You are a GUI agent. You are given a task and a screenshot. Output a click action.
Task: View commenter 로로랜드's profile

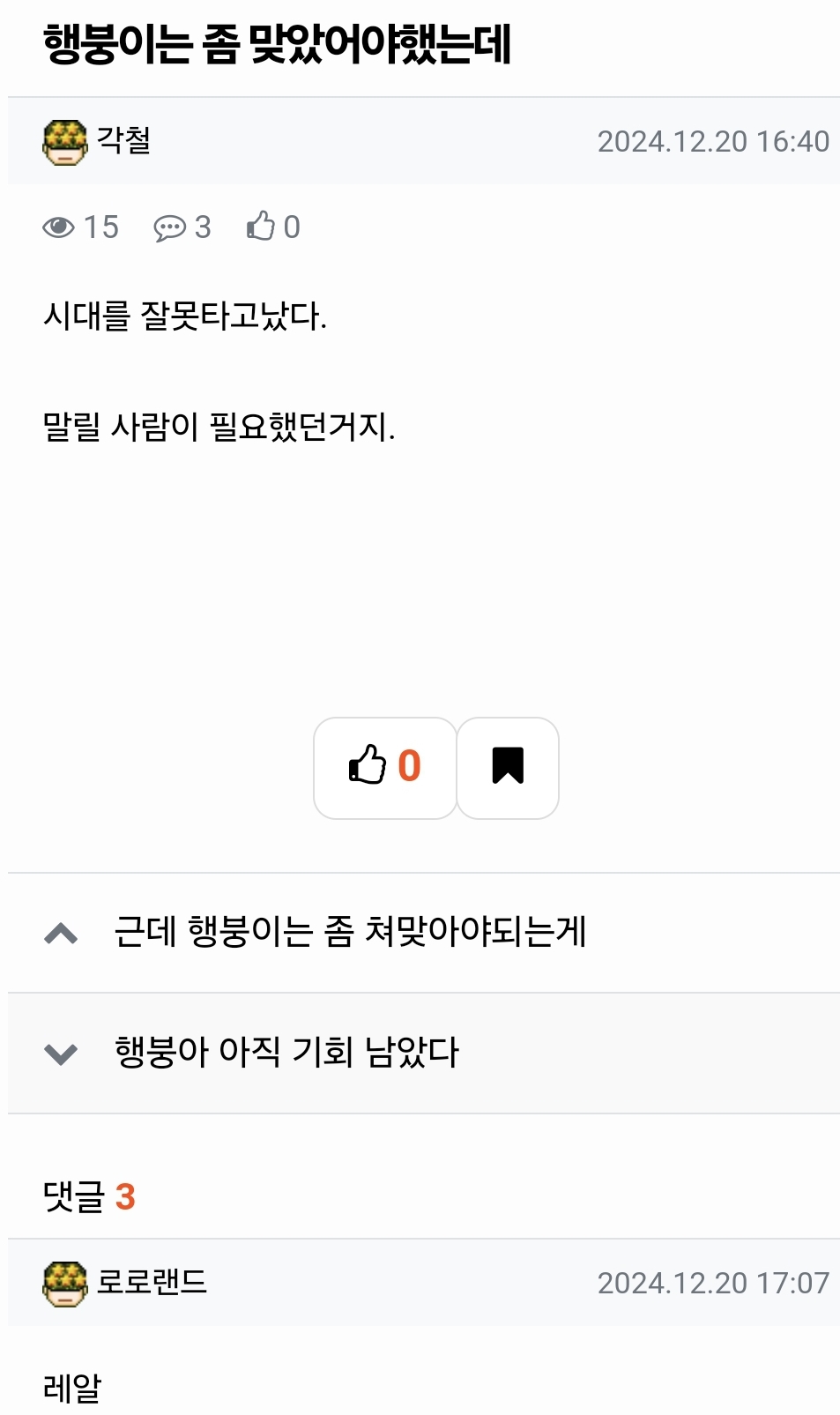coord(151,1282)
